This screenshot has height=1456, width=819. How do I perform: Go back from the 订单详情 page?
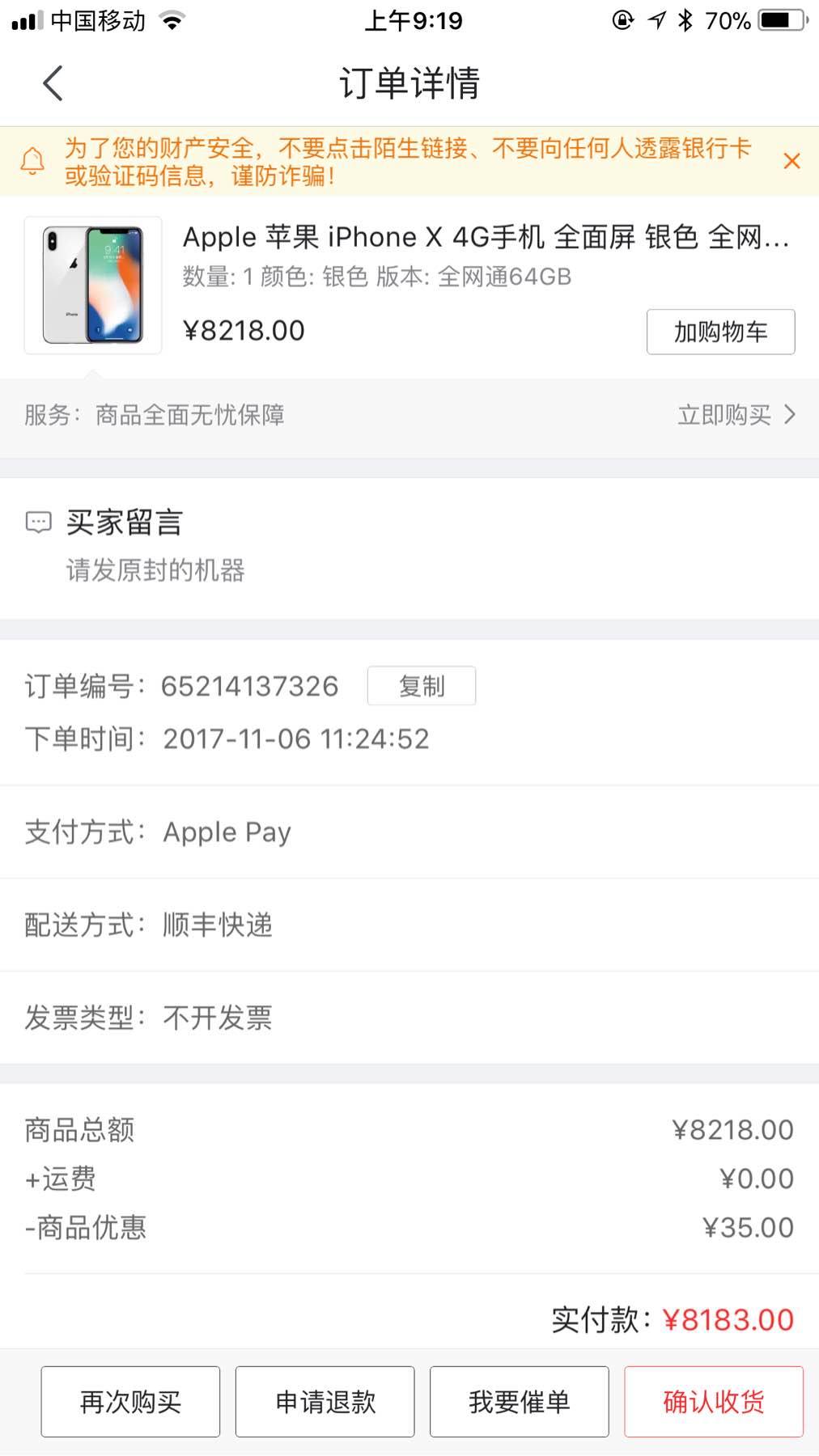[x=53, y=83]
